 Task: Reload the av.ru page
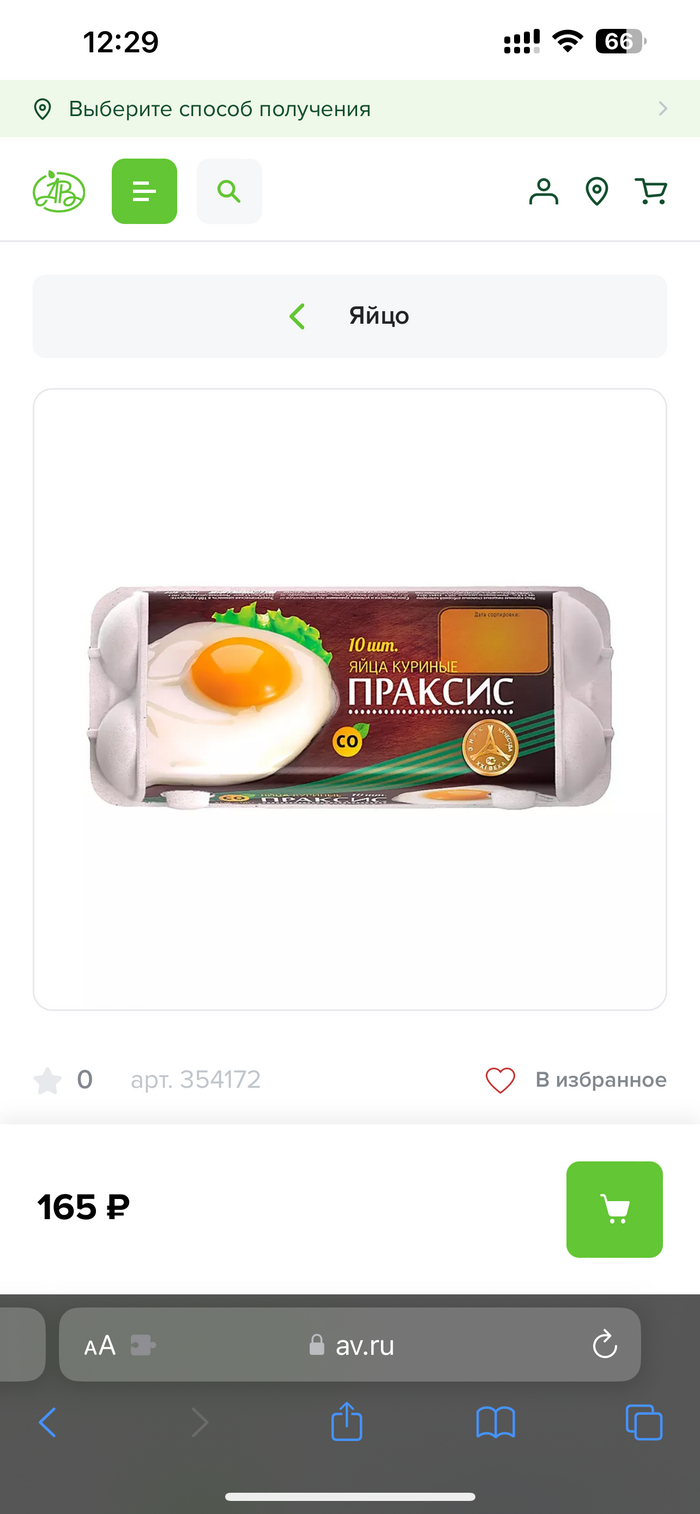click(x=604, y=1346)
